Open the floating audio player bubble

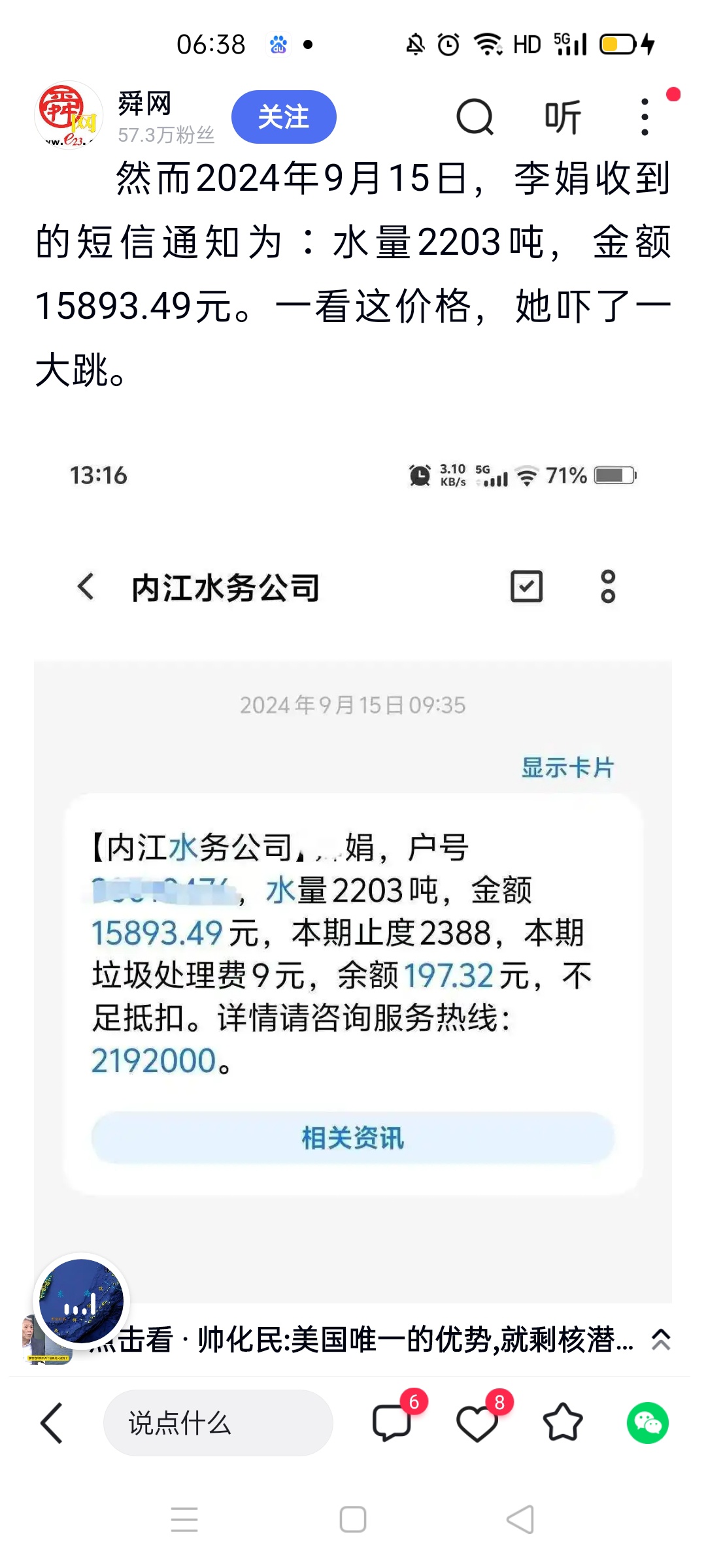81,1301
